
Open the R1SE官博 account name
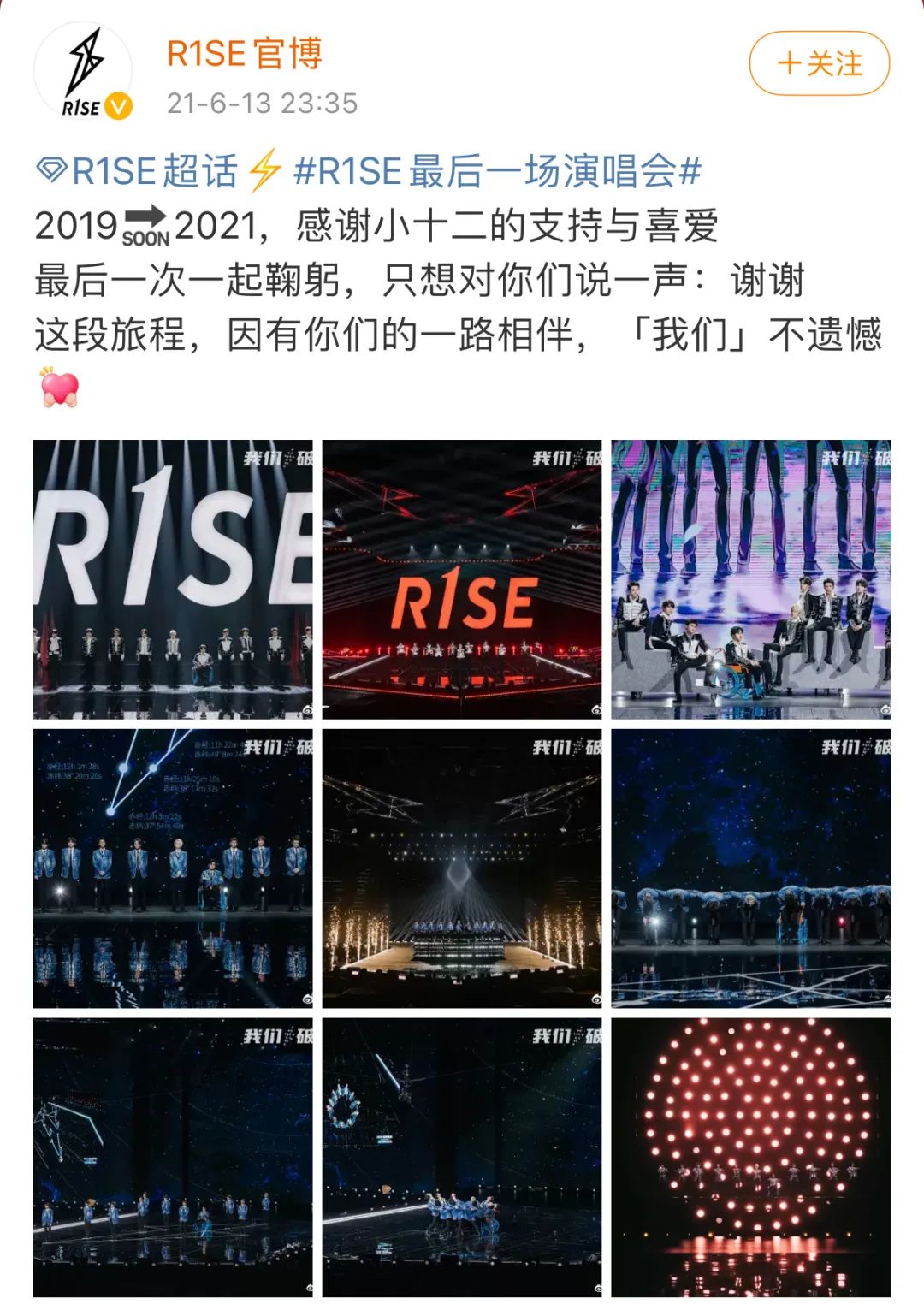pyautogui.click(x=244, y=54)
